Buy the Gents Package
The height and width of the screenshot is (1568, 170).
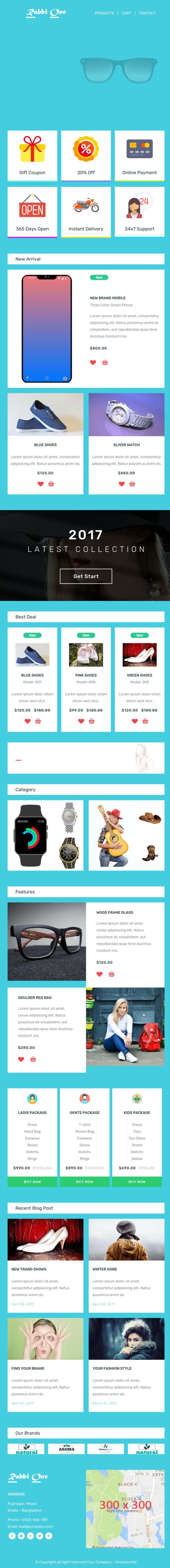pyautogui.click(x=85, y=1182)
